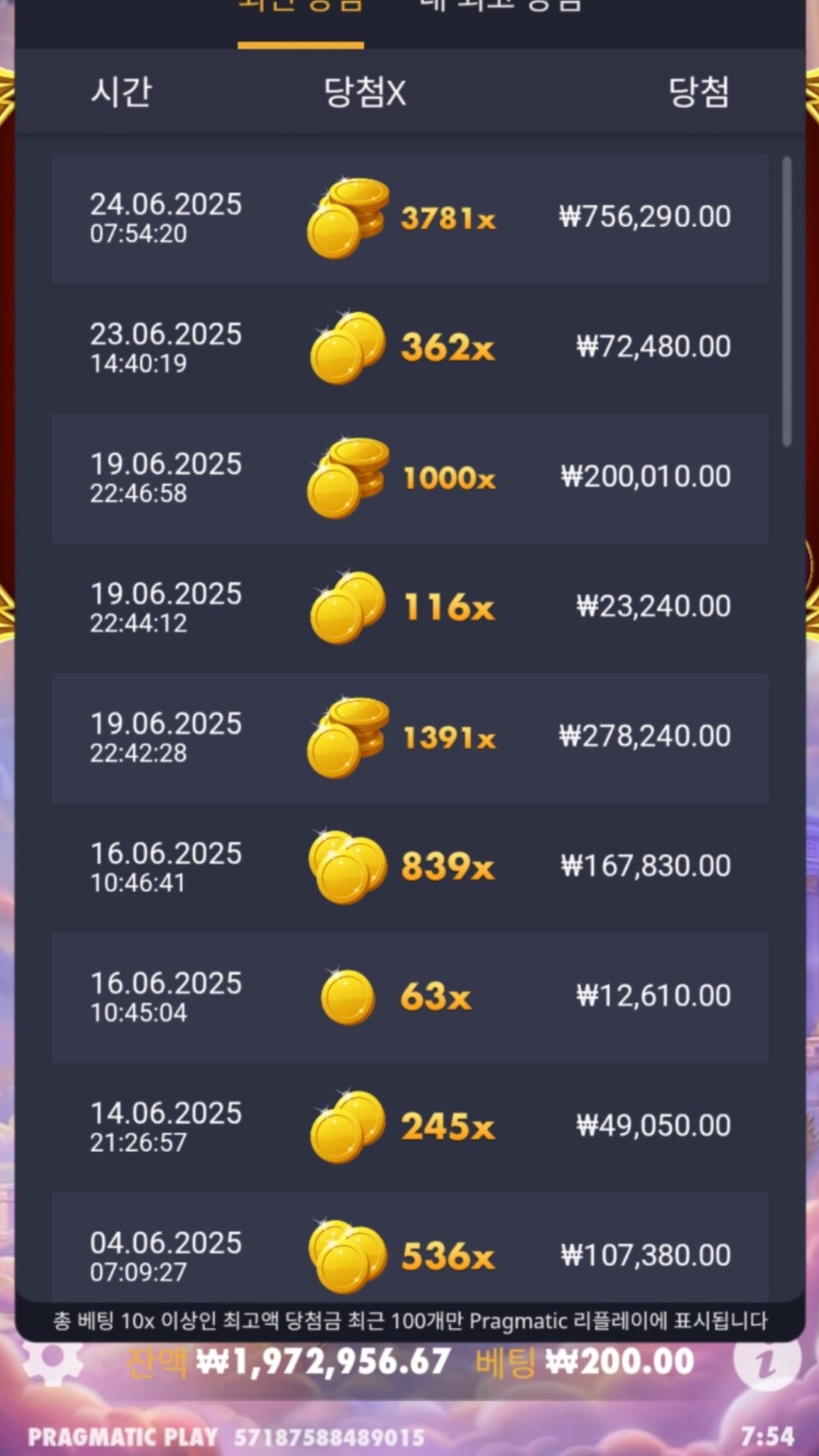Open the game settings gear
Viewport: 819px width, 1456px height.
(53, 1362)
